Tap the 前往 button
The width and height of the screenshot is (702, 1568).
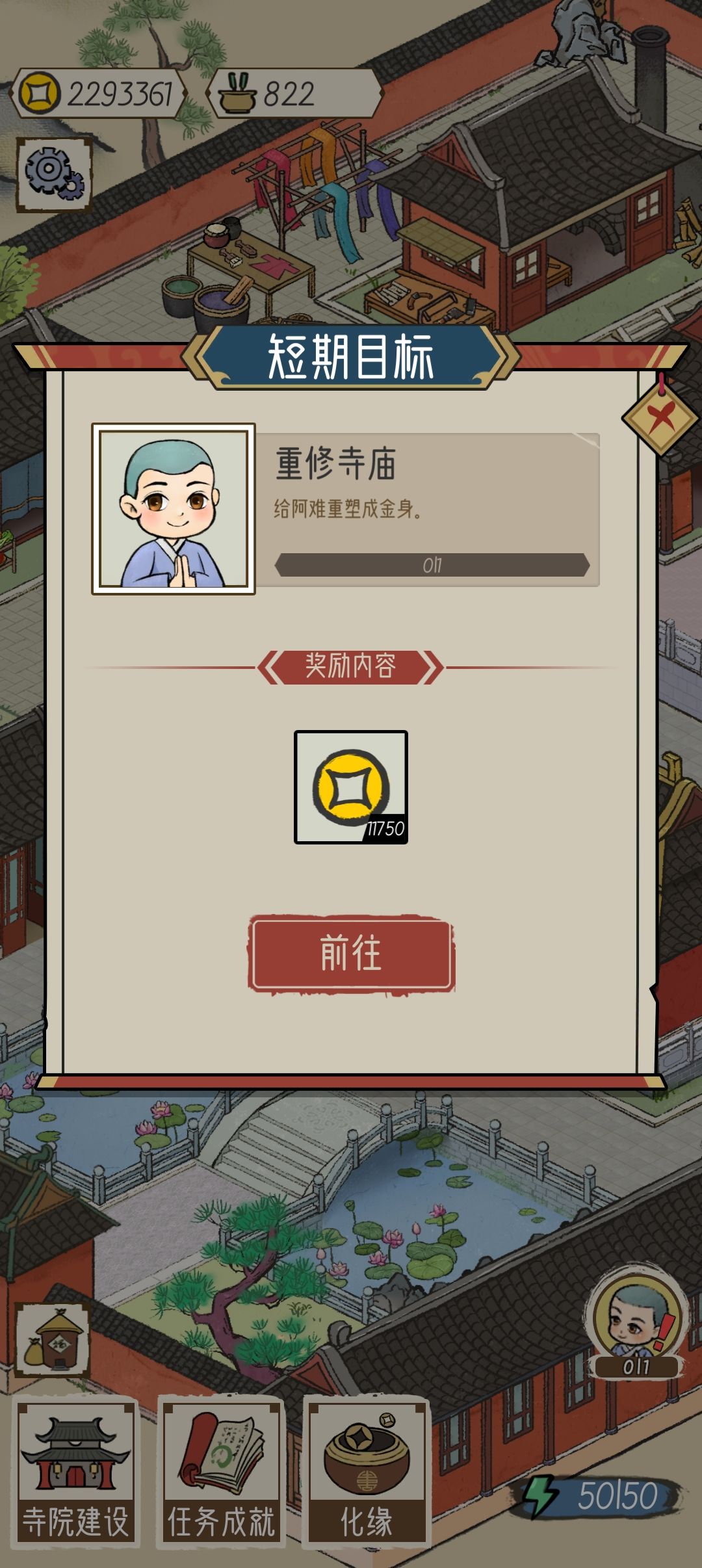(351, 953)
